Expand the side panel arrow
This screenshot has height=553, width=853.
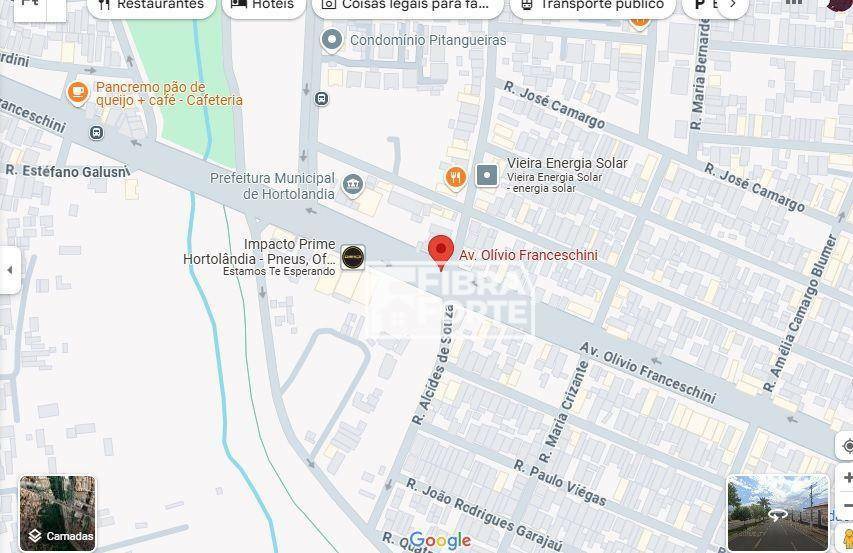coord(10,270)
